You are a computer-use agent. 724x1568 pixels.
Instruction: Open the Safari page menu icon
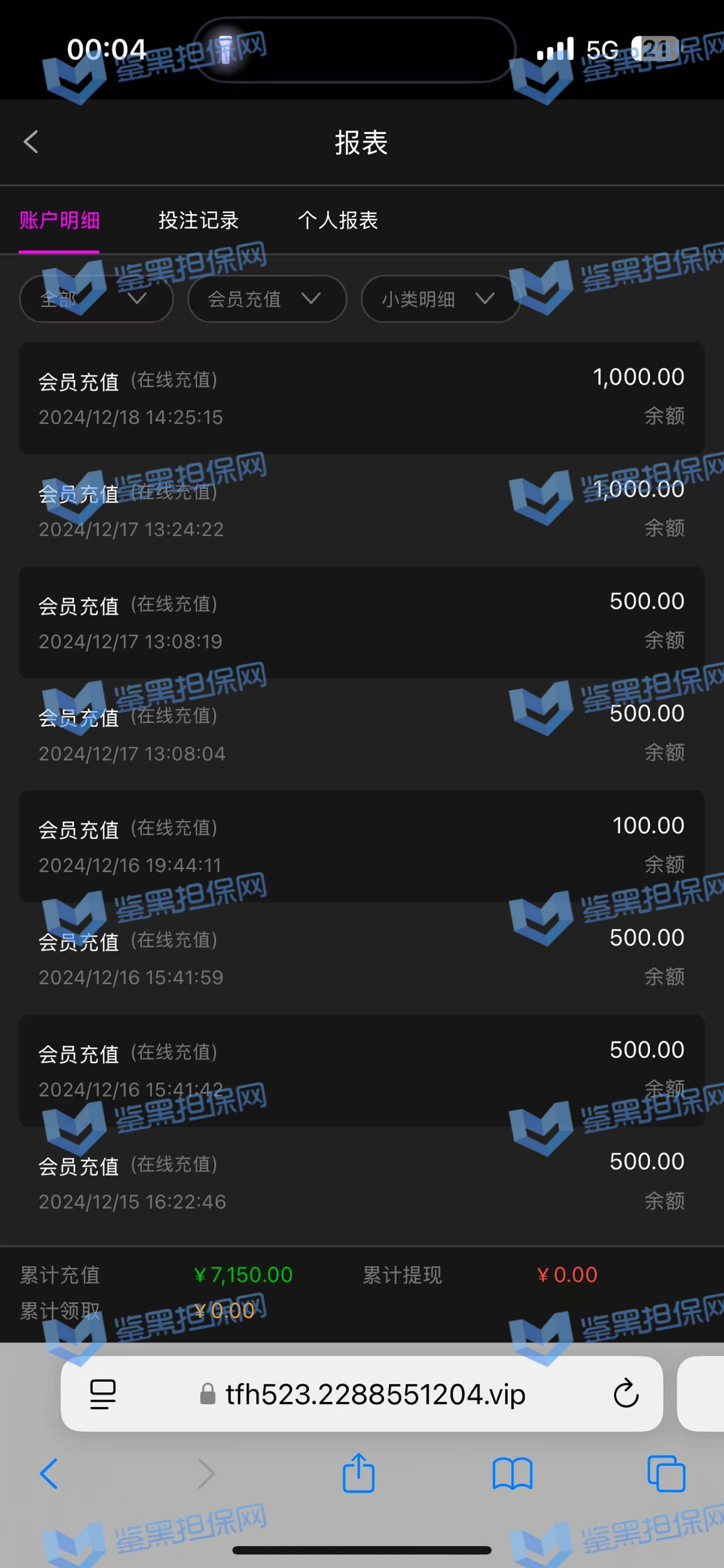103,1393
